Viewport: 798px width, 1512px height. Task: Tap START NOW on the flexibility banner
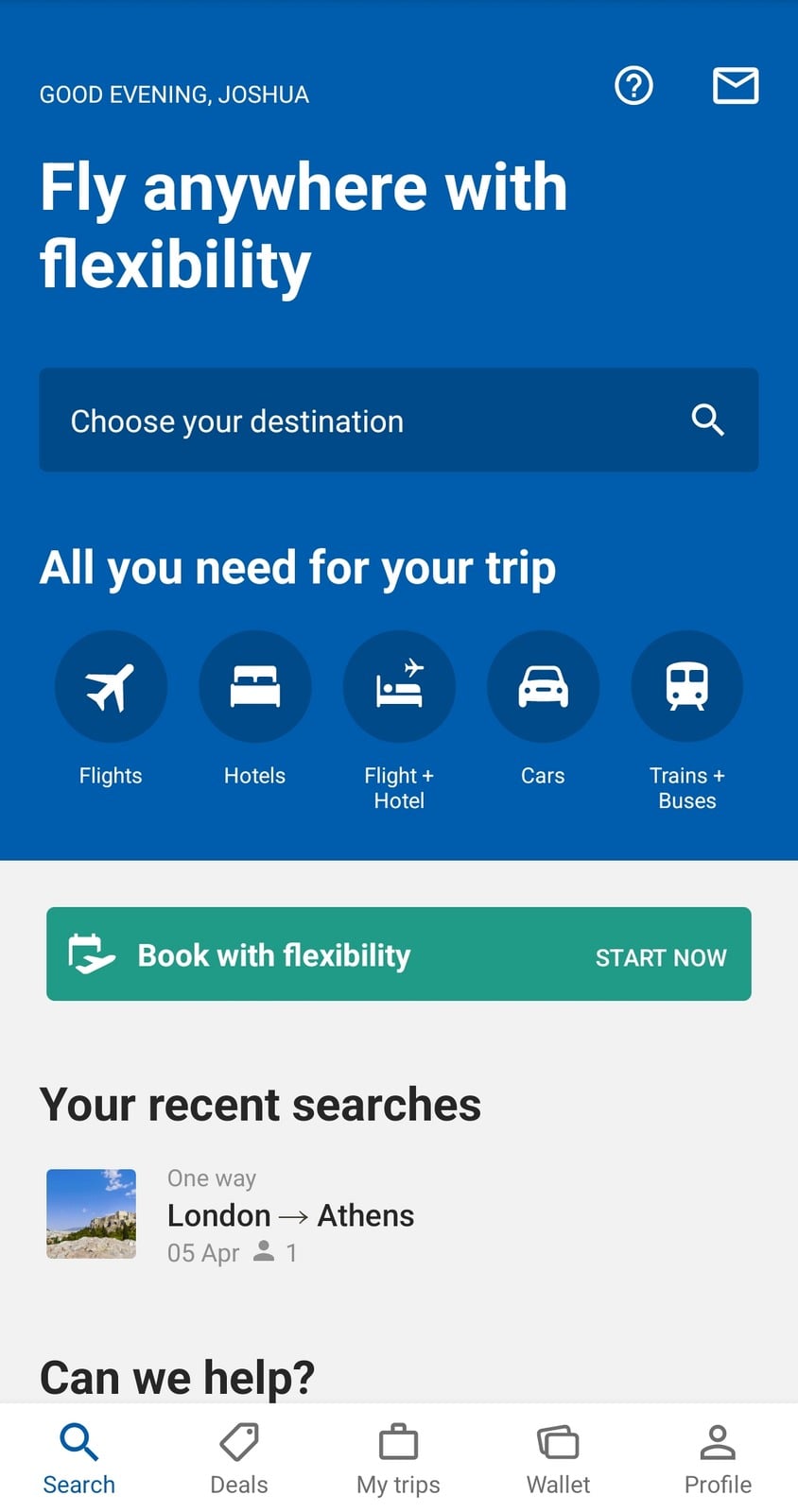pyautogui.click(x=660, y=956)
